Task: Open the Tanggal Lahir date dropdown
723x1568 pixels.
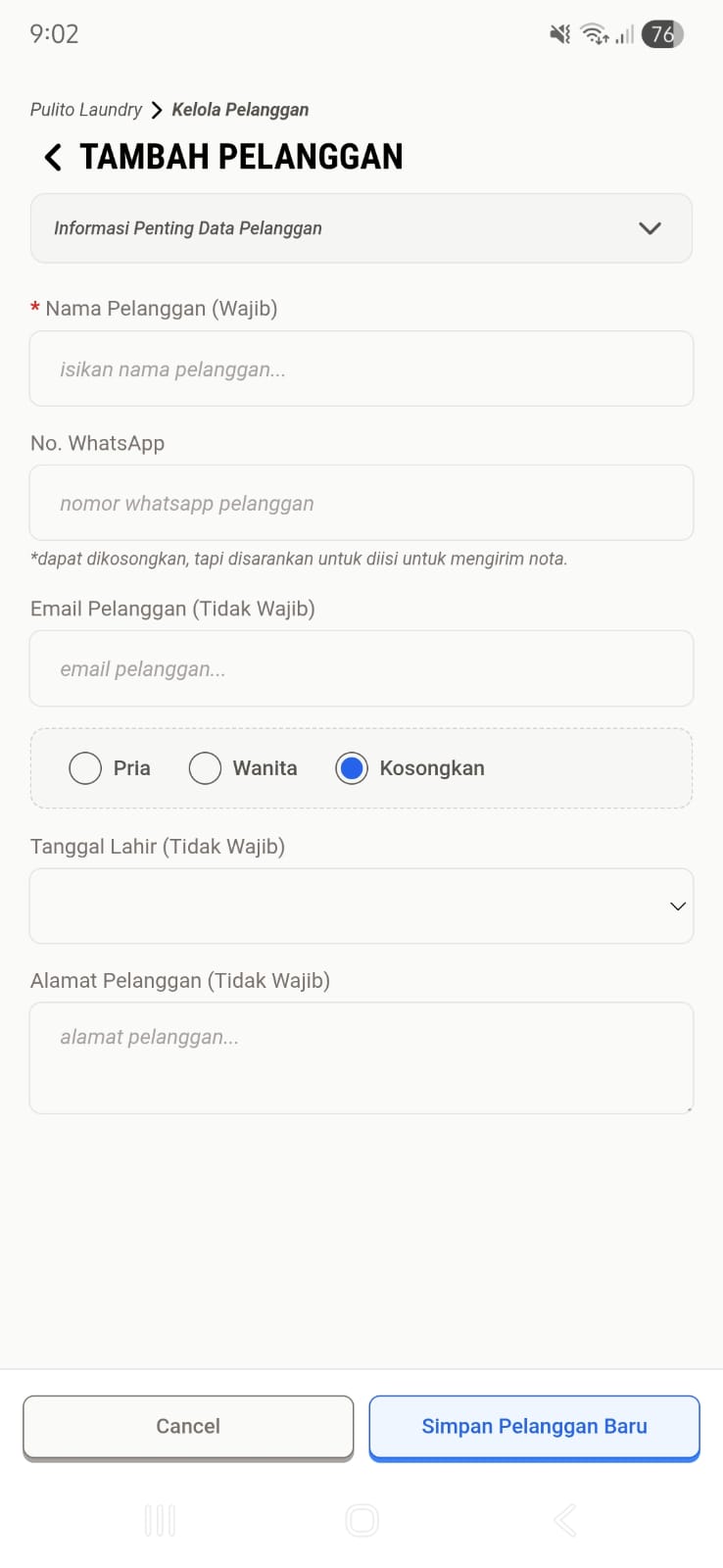Action: [361, 906]
